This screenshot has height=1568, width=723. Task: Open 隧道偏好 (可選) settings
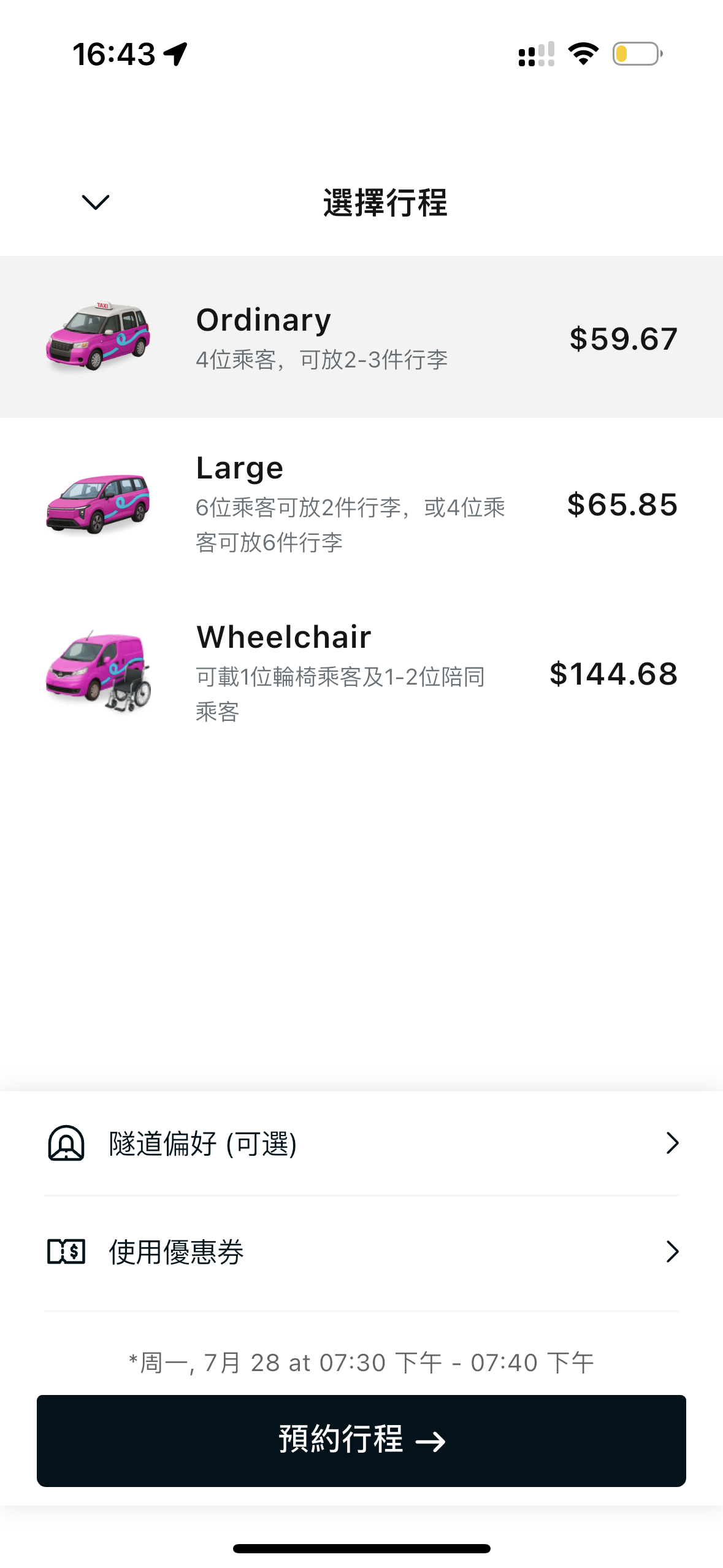(361, 1143)
